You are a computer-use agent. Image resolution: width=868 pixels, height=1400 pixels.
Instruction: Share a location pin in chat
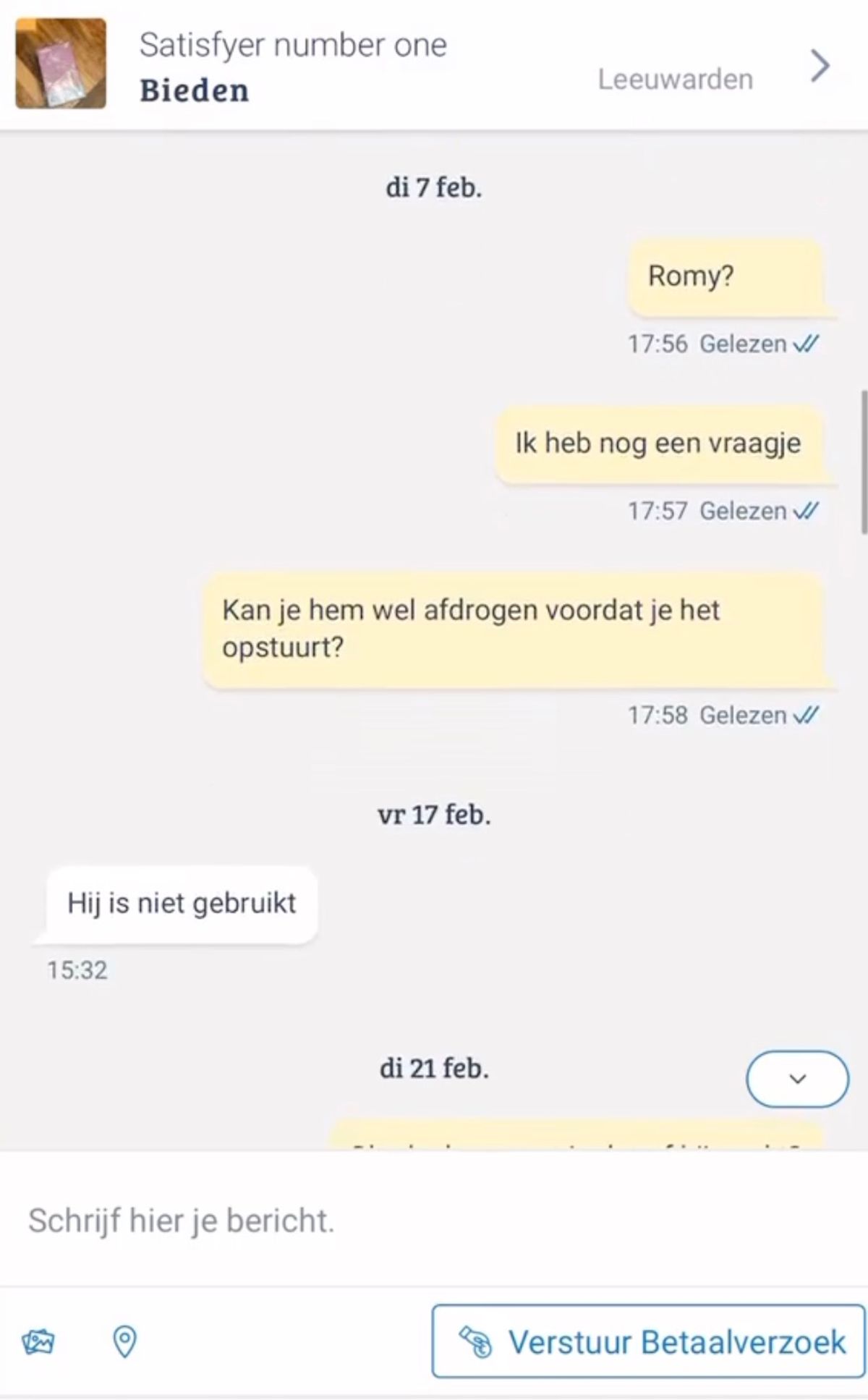124,1342
